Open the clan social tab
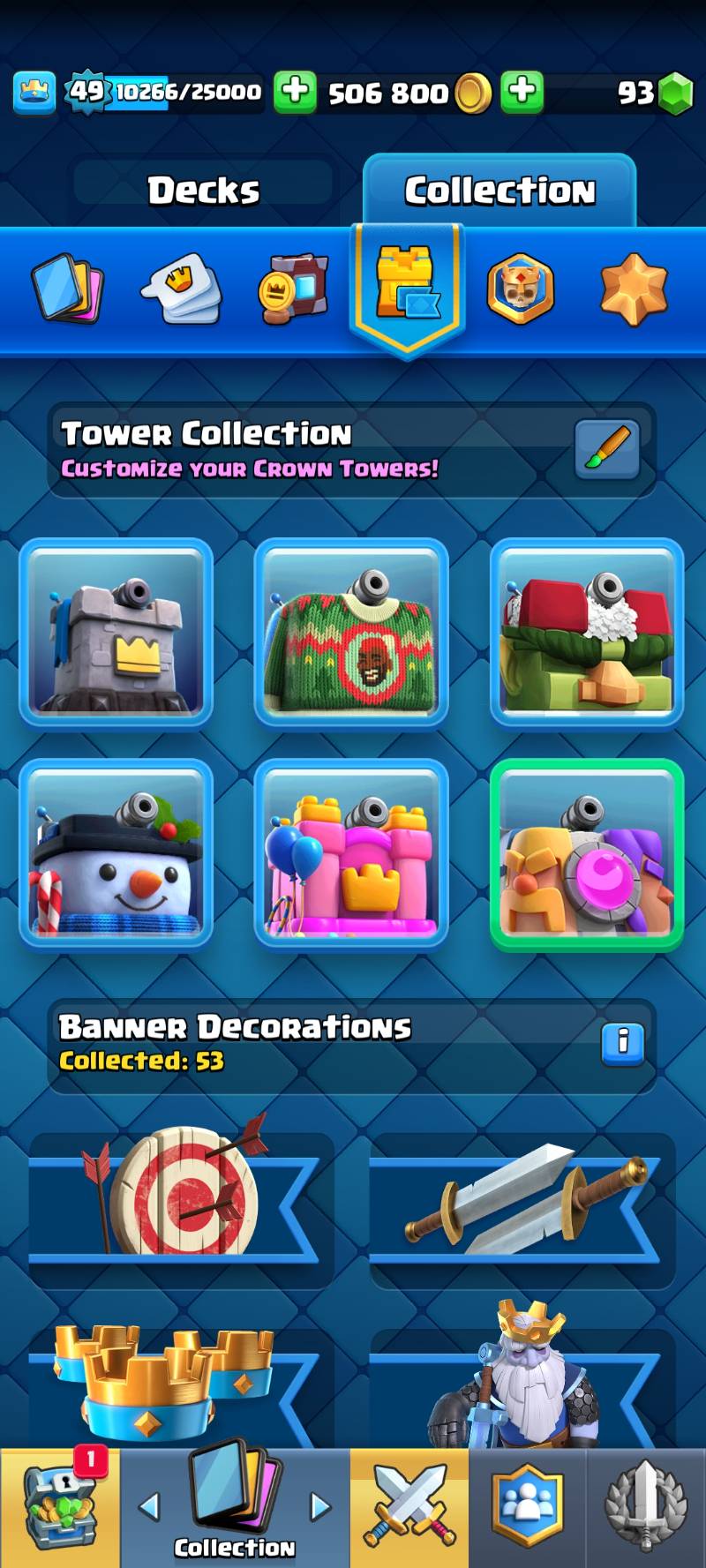 (527, 1507)
